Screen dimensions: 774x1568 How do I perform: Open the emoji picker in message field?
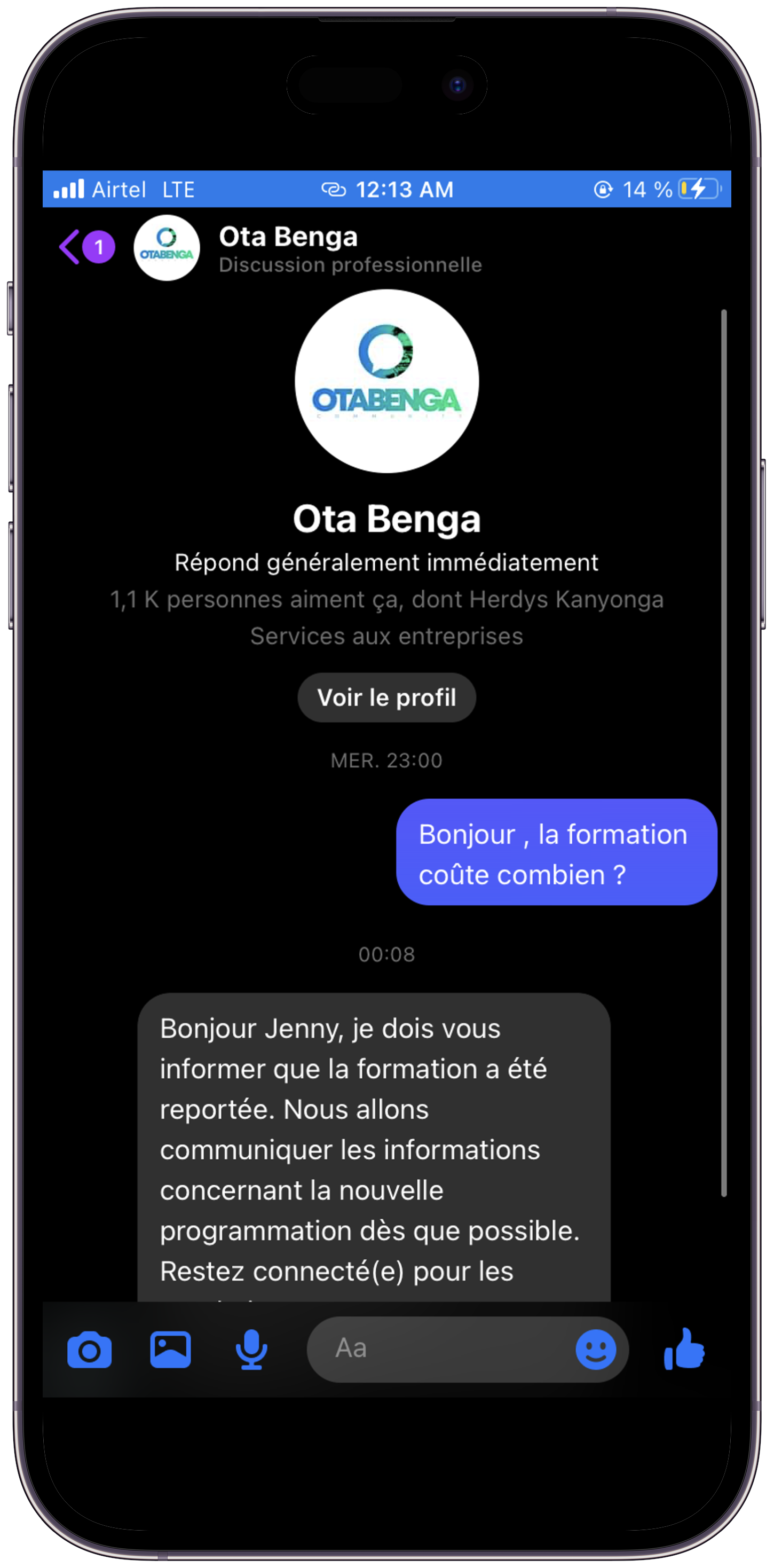[x=595, y=1350]
